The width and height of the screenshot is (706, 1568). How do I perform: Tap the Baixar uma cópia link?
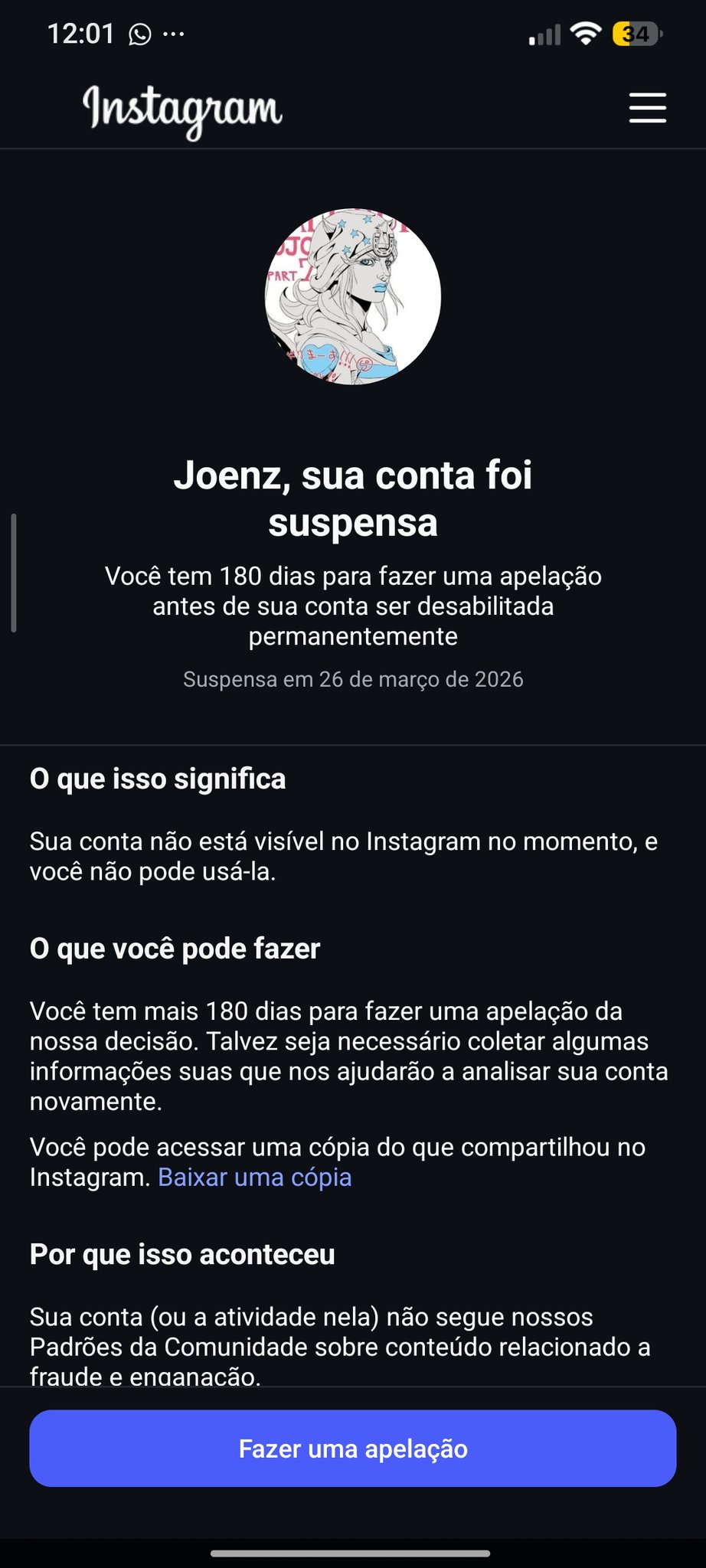(254, 1178)
